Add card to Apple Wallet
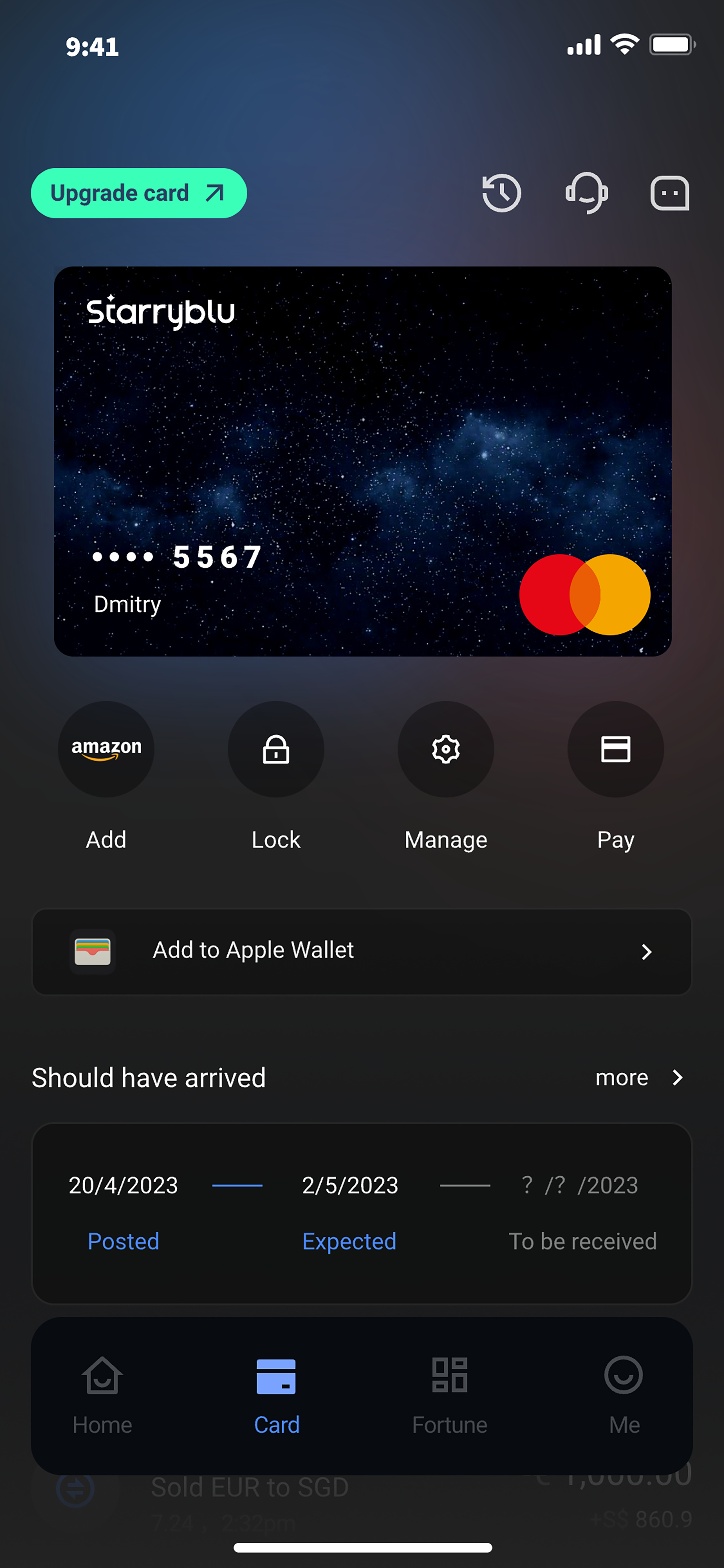724x1568 pixels. [362, 951]
